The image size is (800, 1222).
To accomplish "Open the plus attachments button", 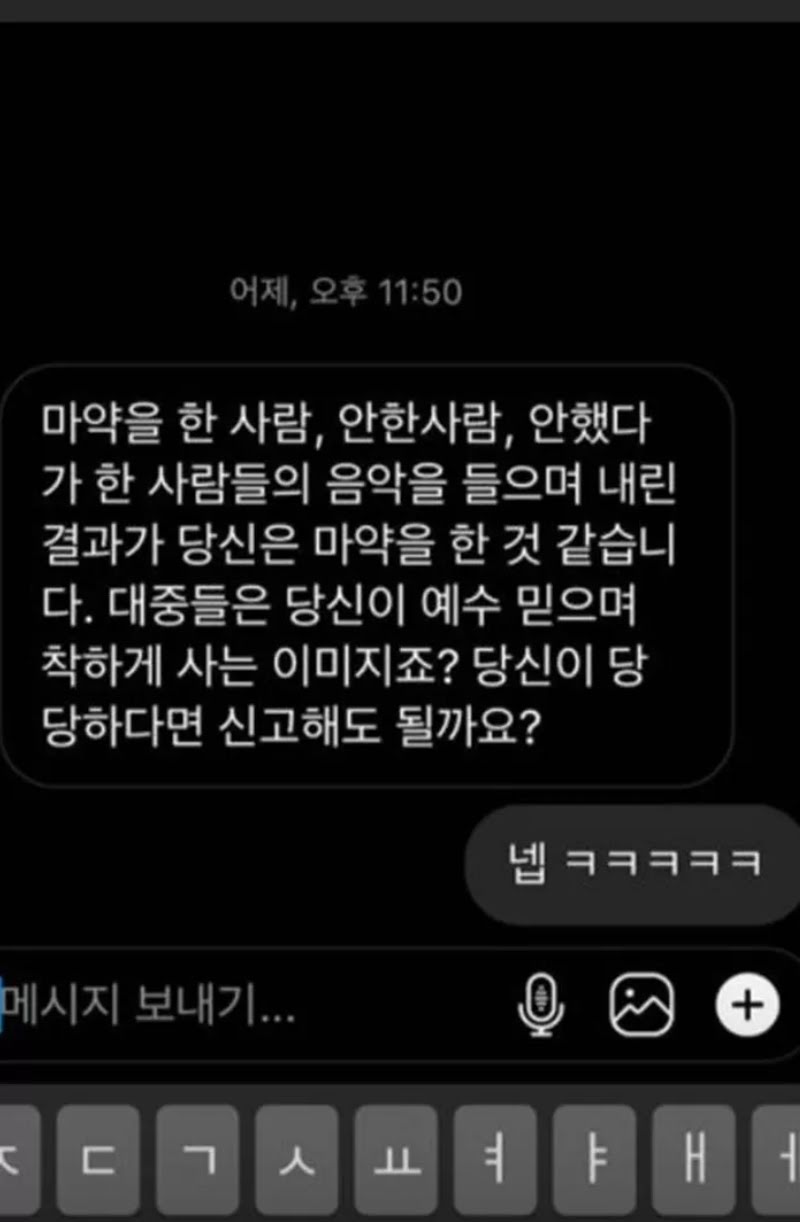I will [x=747, y=1004].
